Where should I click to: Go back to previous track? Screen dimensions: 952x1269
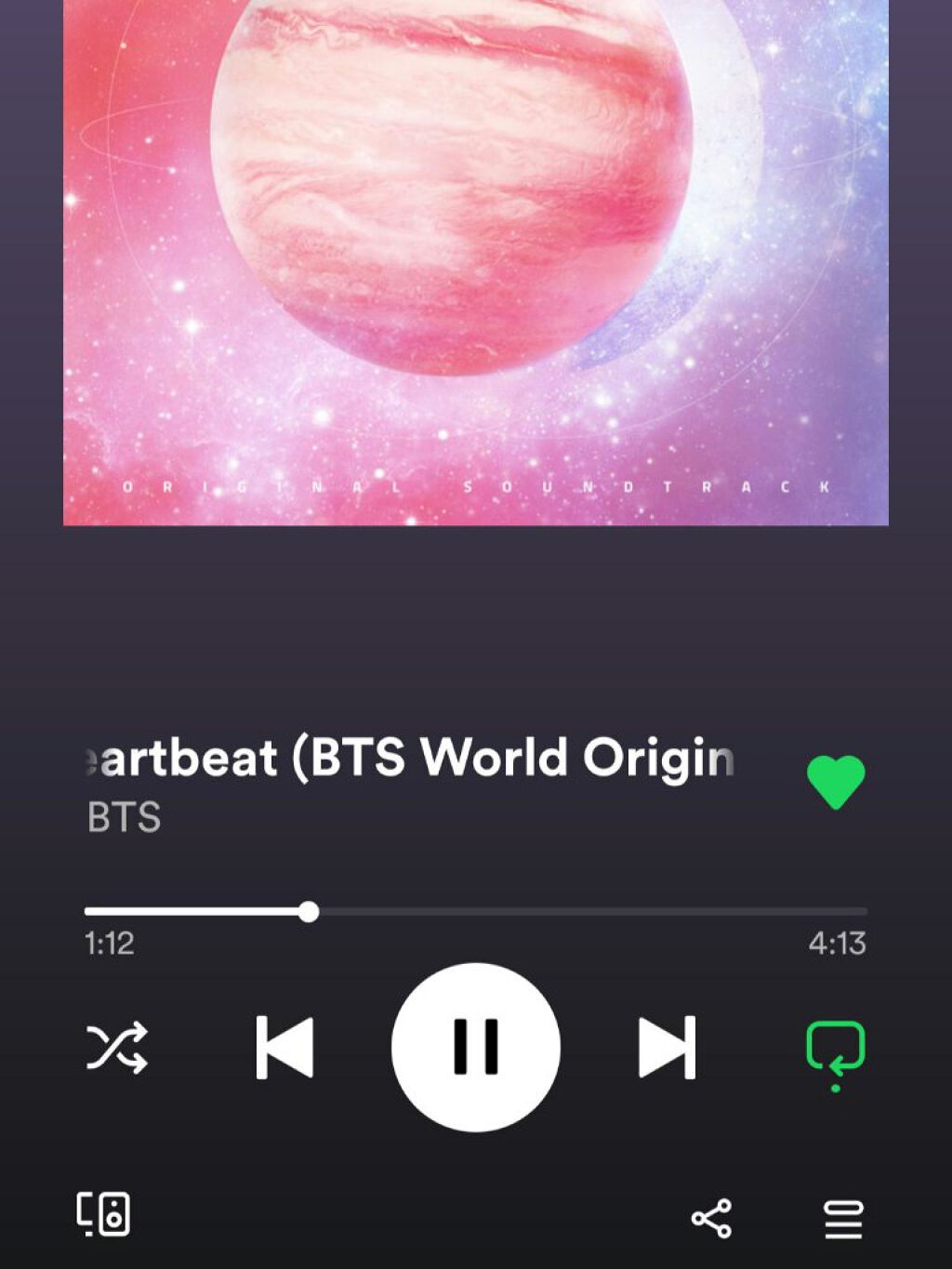[284, 1048]
